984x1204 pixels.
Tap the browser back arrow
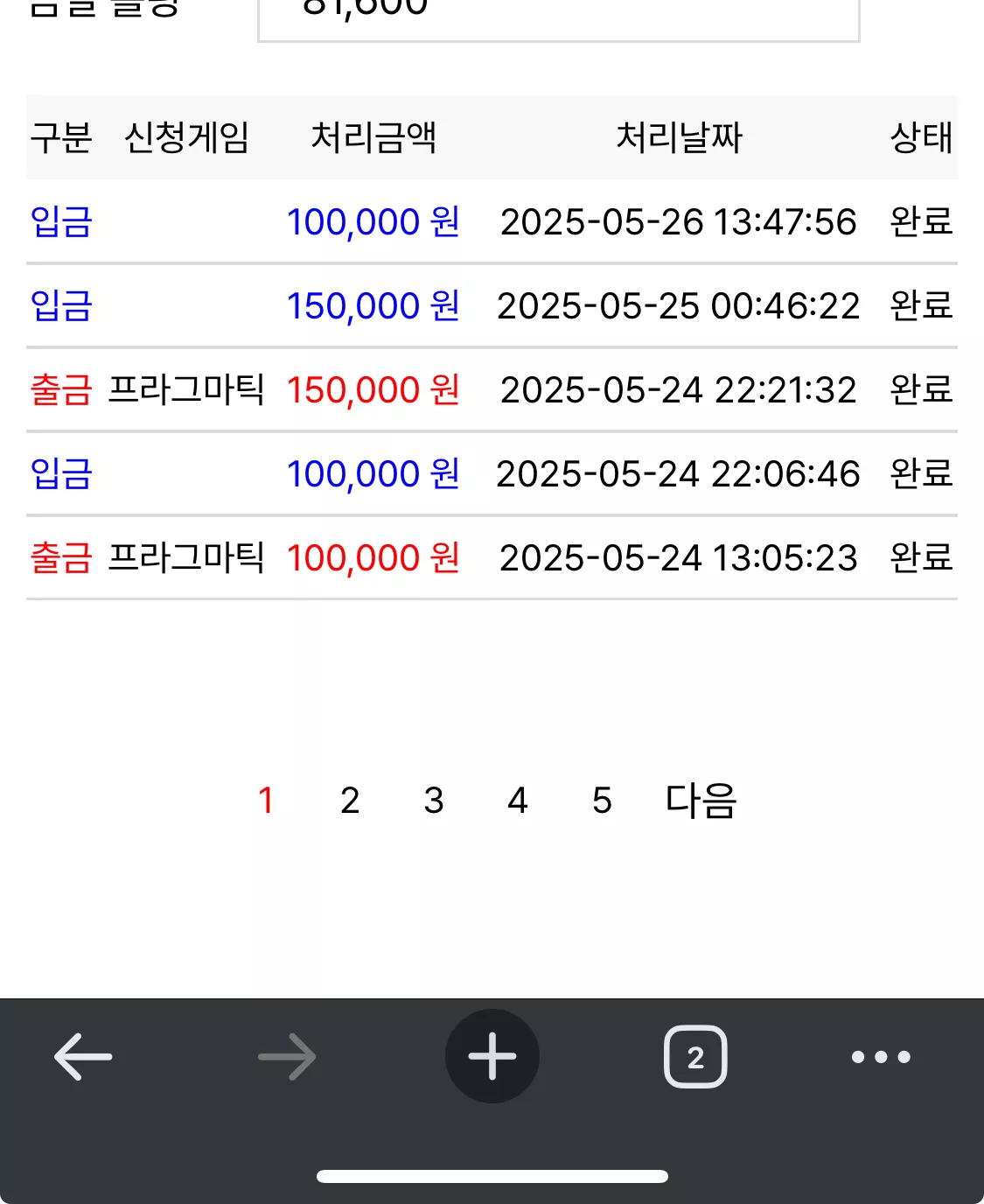tap(83, 1056)
